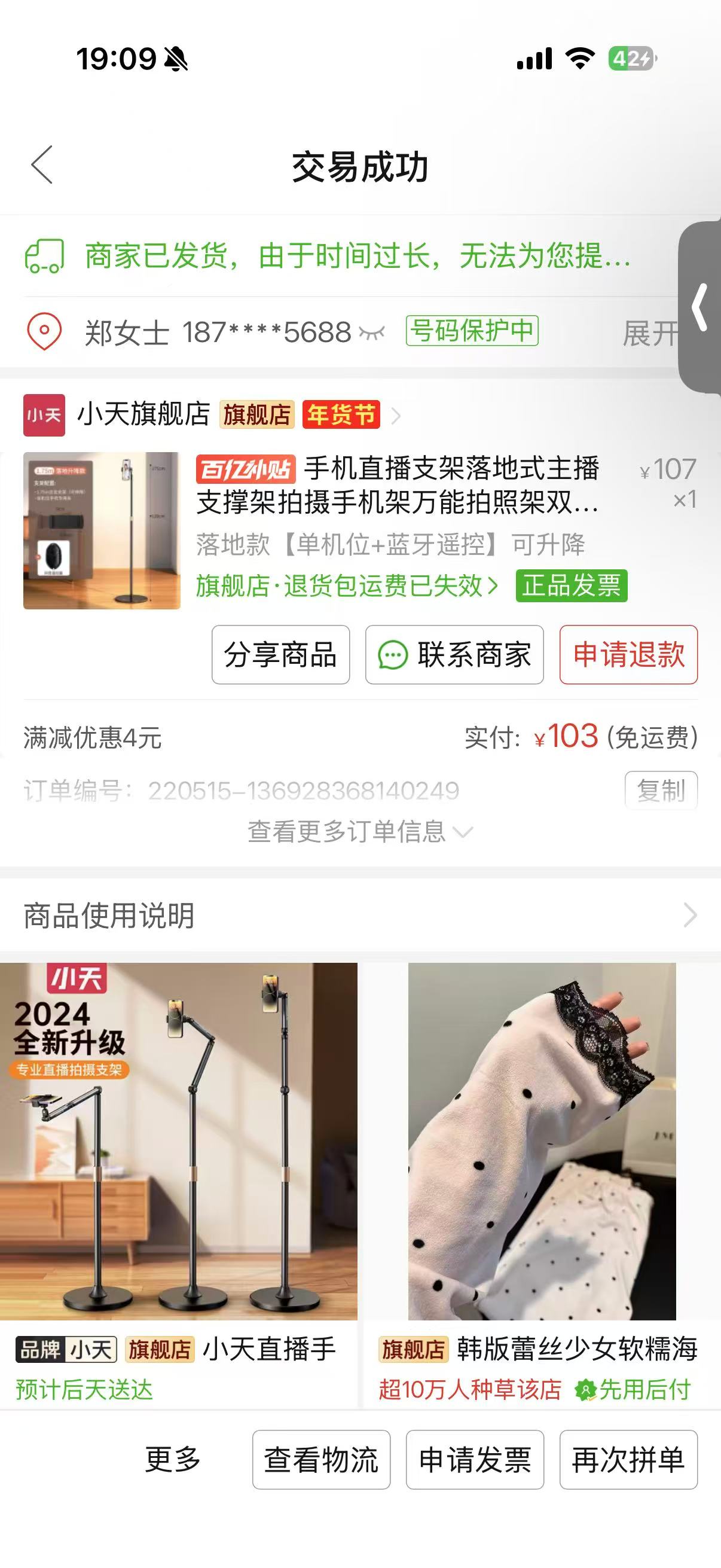Open the 韩版蕾丝少女软糯 product card
The width and height of the screenshot is (721, 1568).
[x=542, y=1184]
